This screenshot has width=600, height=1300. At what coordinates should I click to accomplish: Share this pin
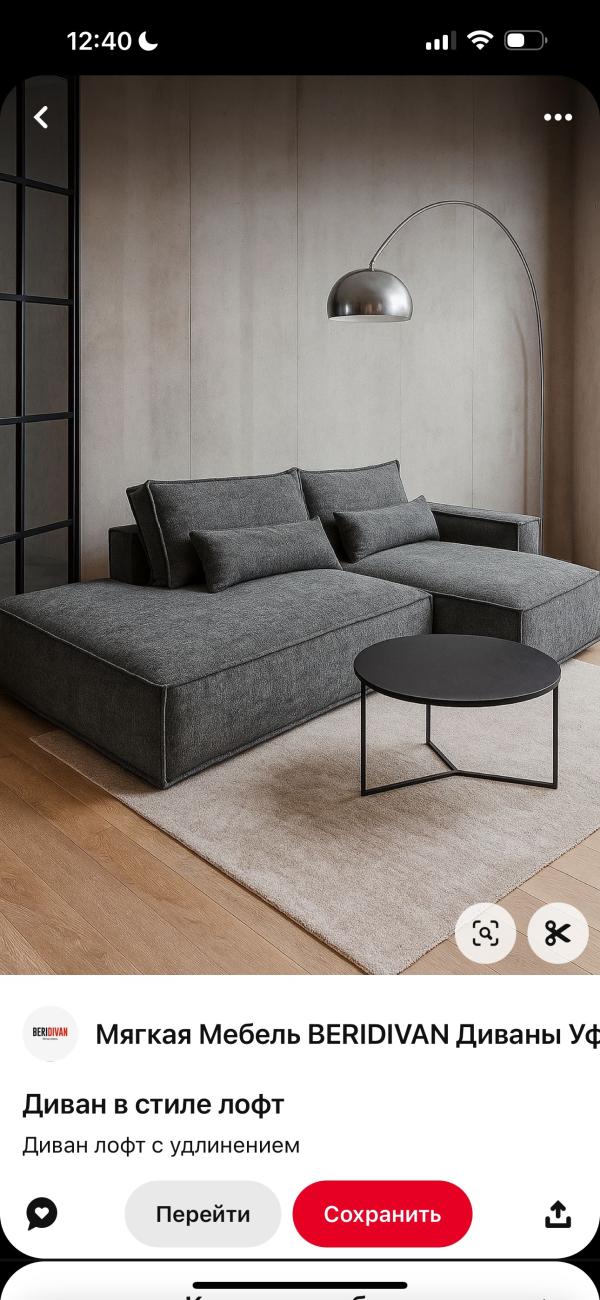(557, 1213)
